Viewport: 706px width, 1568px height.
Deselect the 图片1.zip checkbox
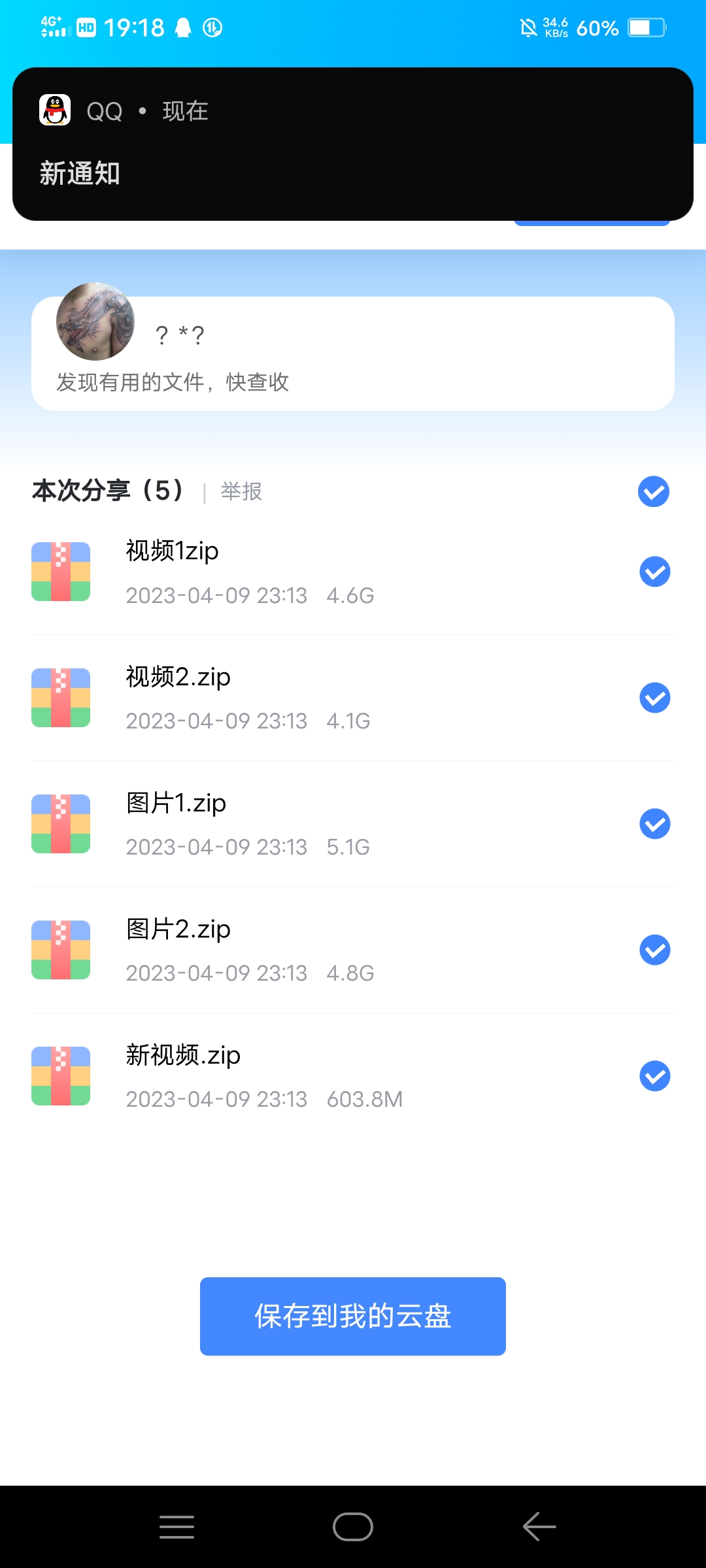click(x=655, y=824)
